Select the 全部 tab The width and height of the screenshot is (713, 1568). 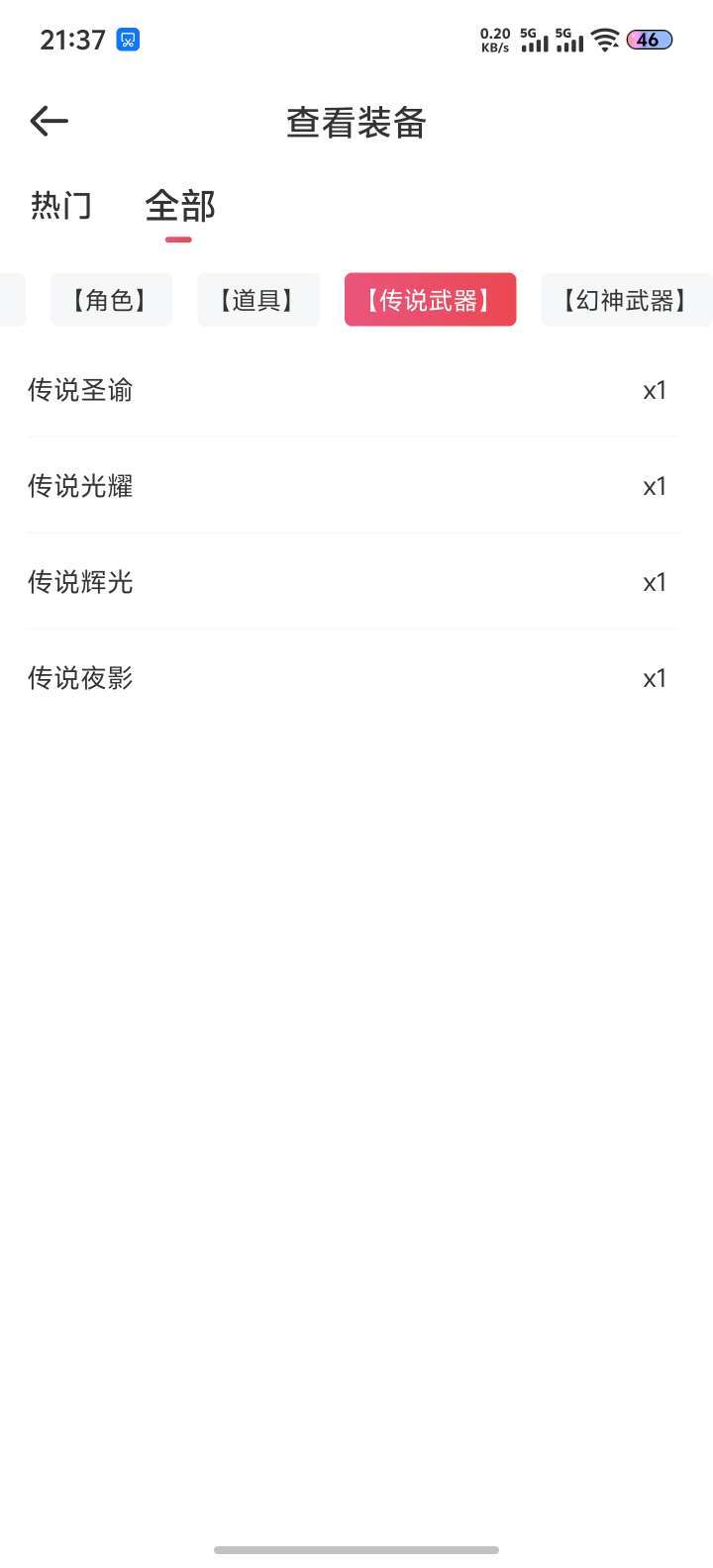(179, 206)
